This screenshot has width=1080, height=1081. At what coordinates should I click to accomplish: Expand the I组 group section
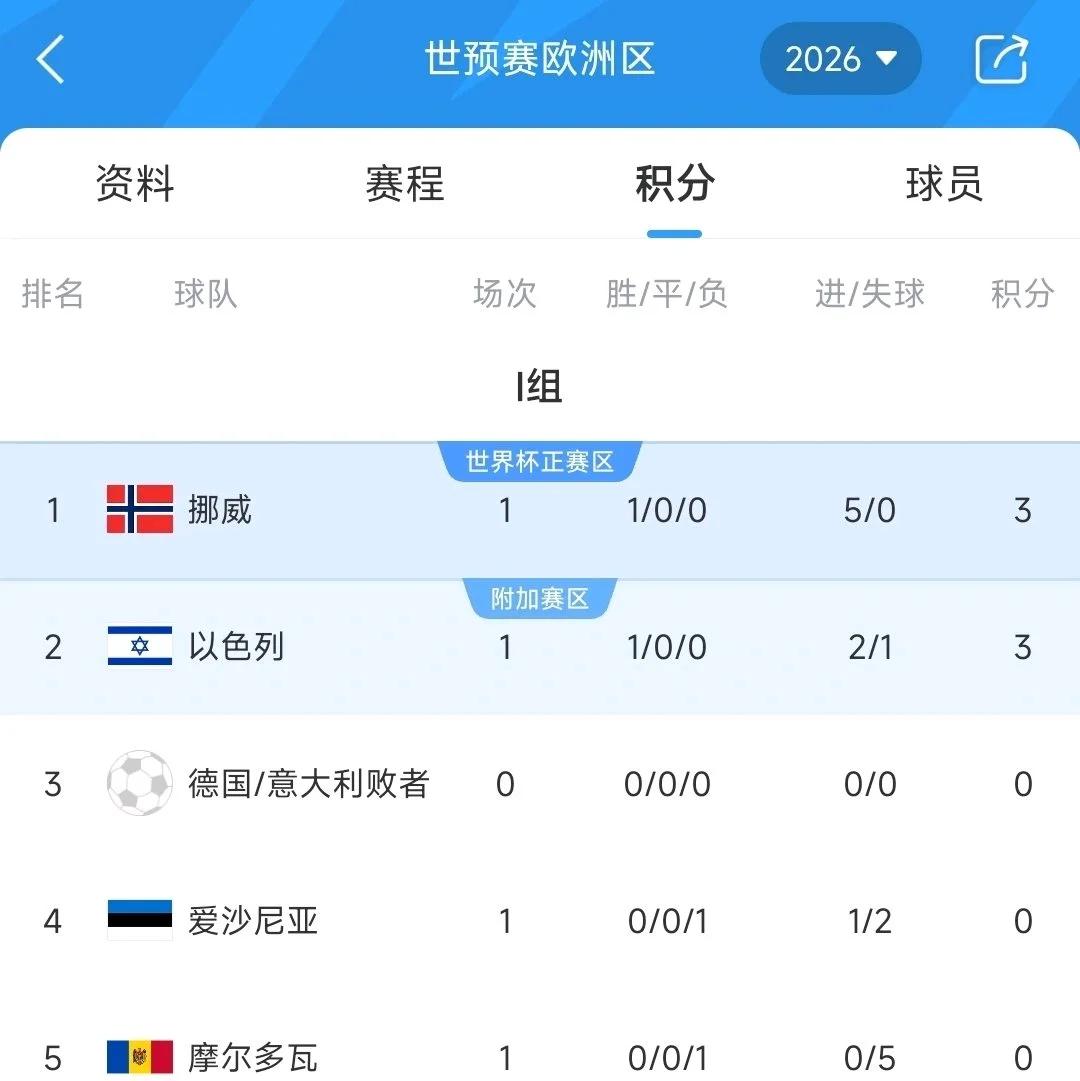pyautogui.click(x=540, y=386)
